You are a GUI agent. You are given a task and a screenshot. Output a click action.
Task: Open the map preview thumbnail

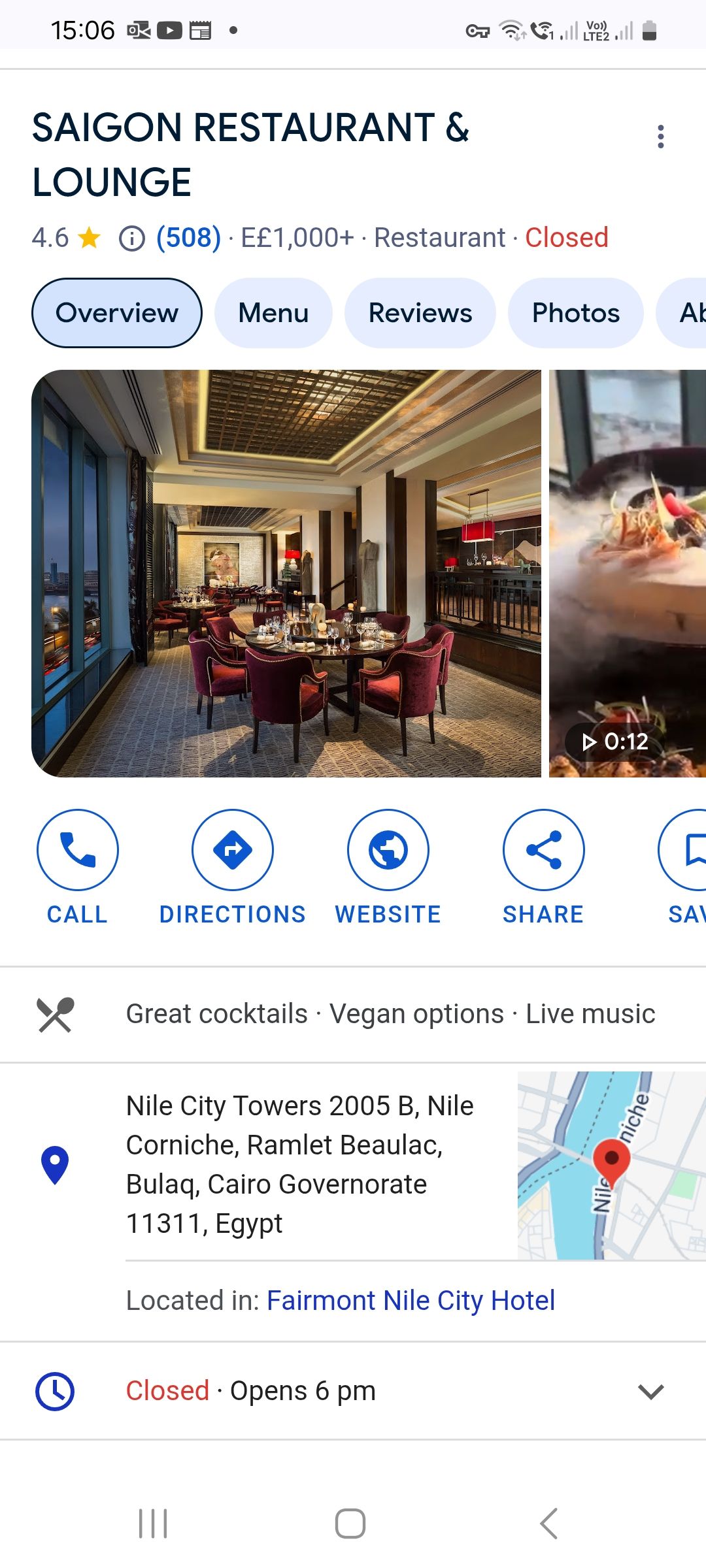611,1166
